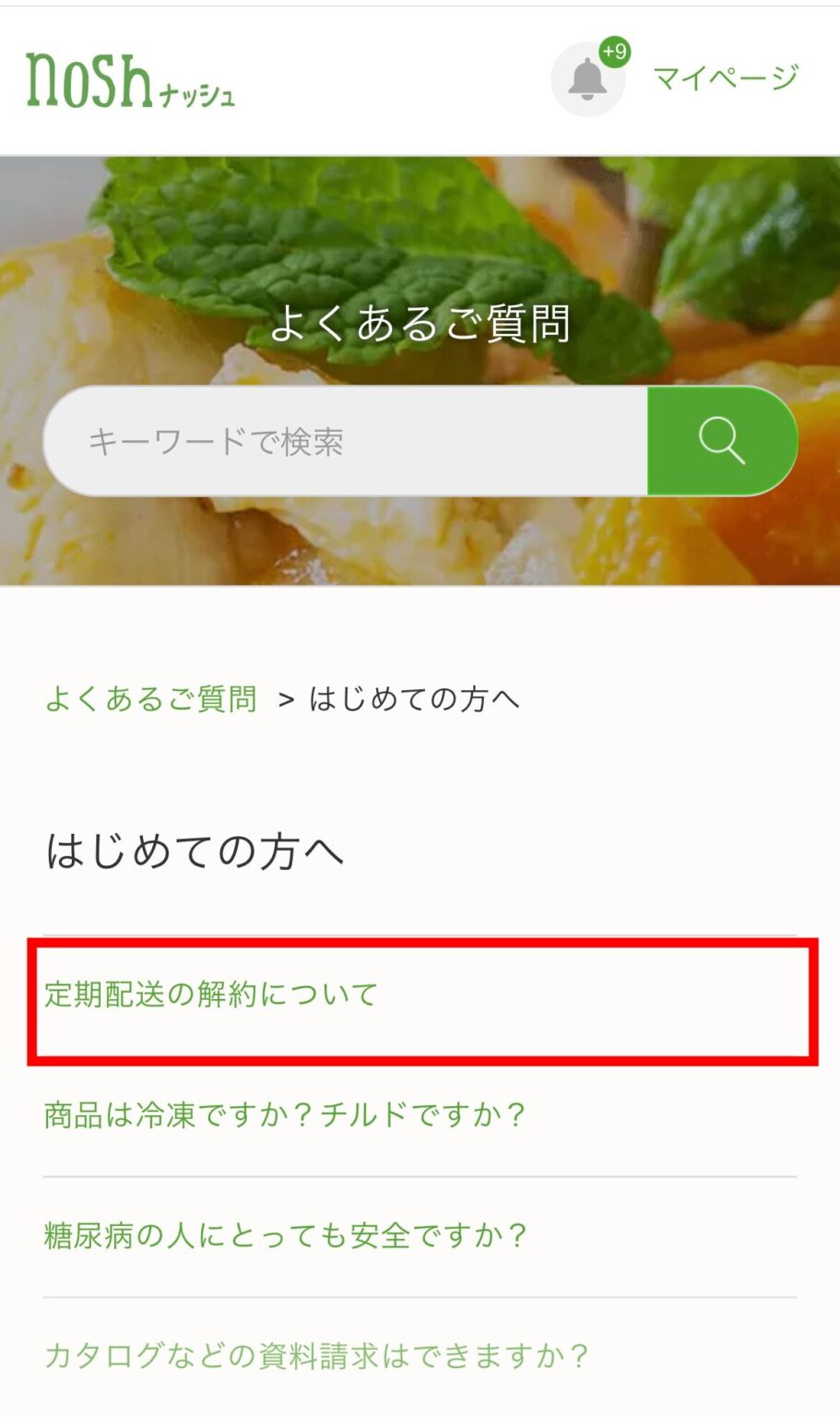The image size is (840, 1417).
Task: Click inside the キーワードで検索 search field
Action: 277,441
